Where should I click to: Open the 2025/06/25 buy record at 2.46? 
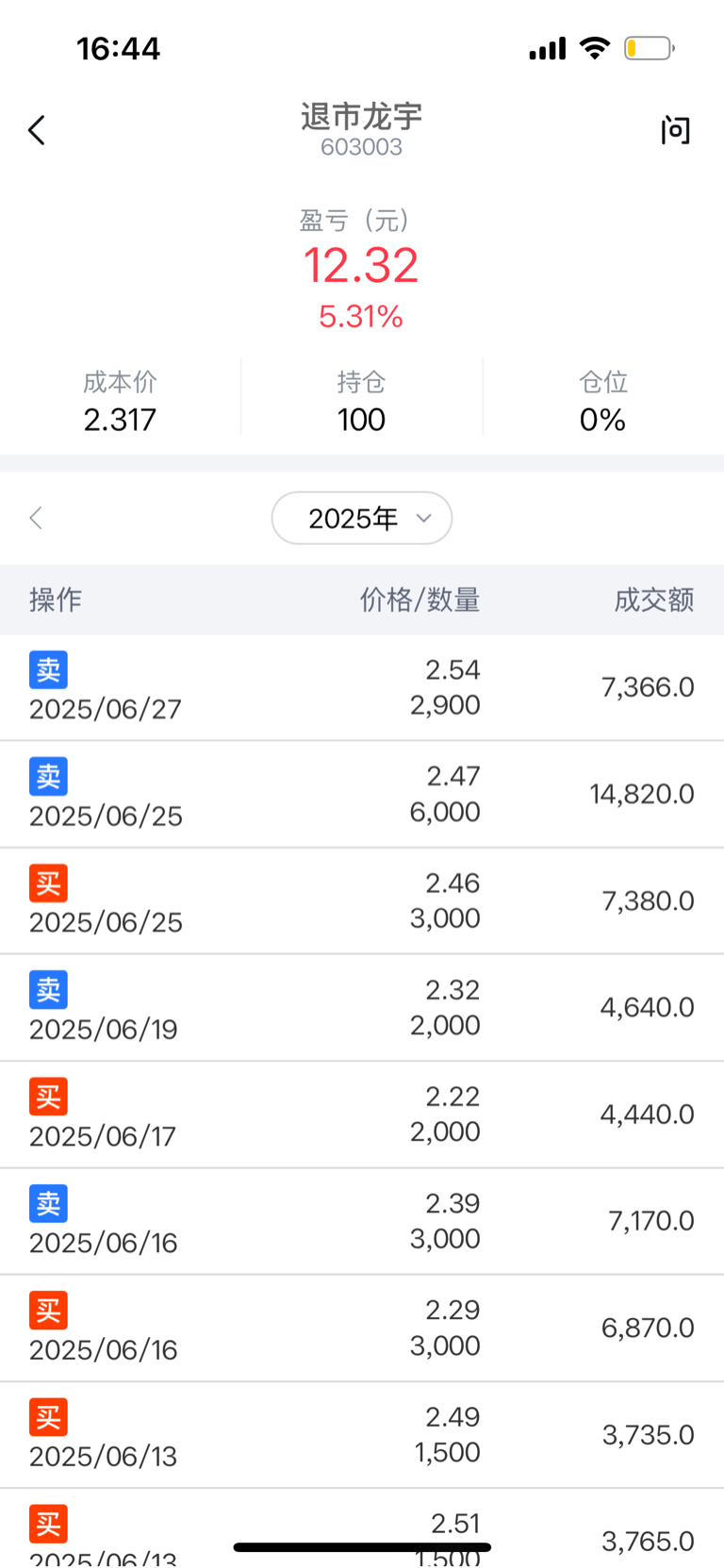pos(362,900)
